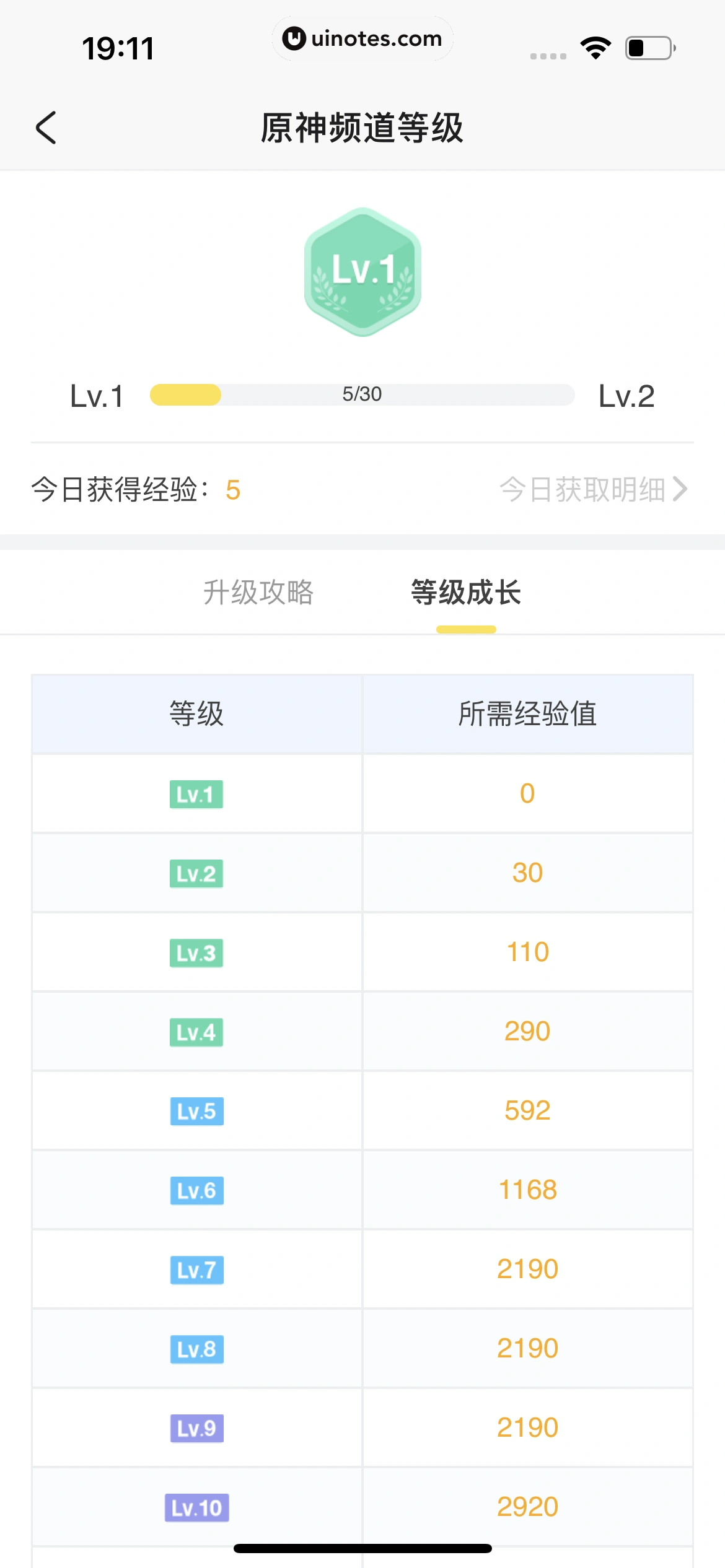
Task: Tap the Lv.6 blue level badge
Action: 196,1190
